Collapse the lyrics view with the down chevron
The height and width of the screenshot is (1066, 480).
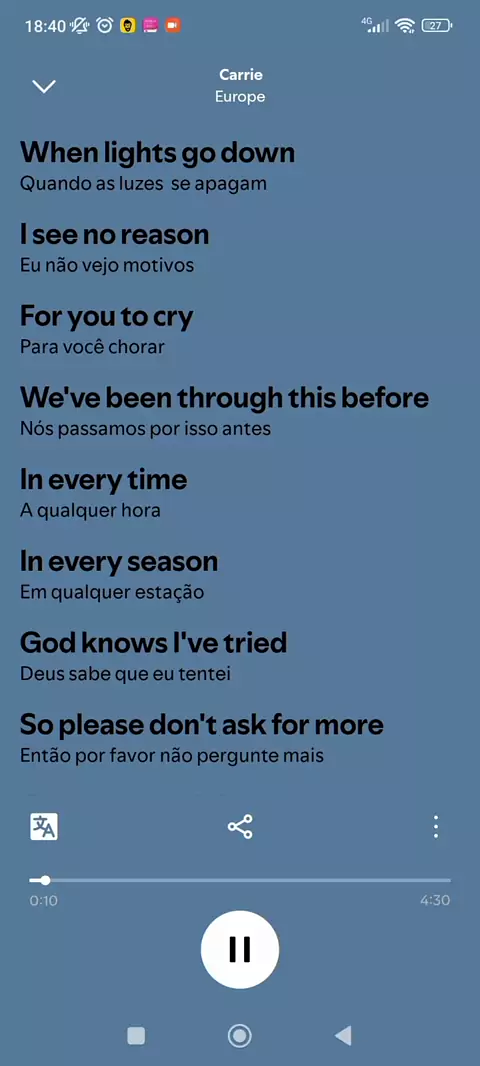[x=44, y=87]
